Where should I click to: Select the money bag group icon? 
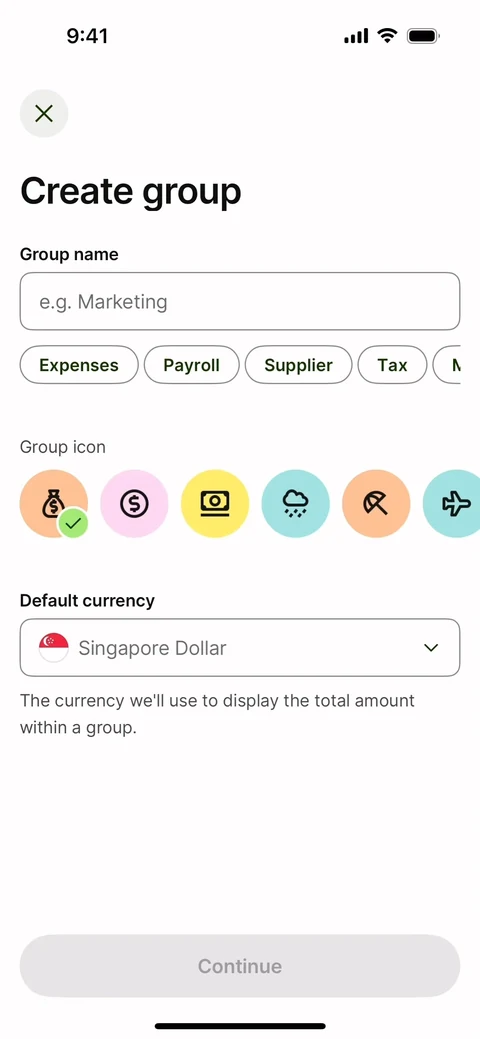pos(54,504)
